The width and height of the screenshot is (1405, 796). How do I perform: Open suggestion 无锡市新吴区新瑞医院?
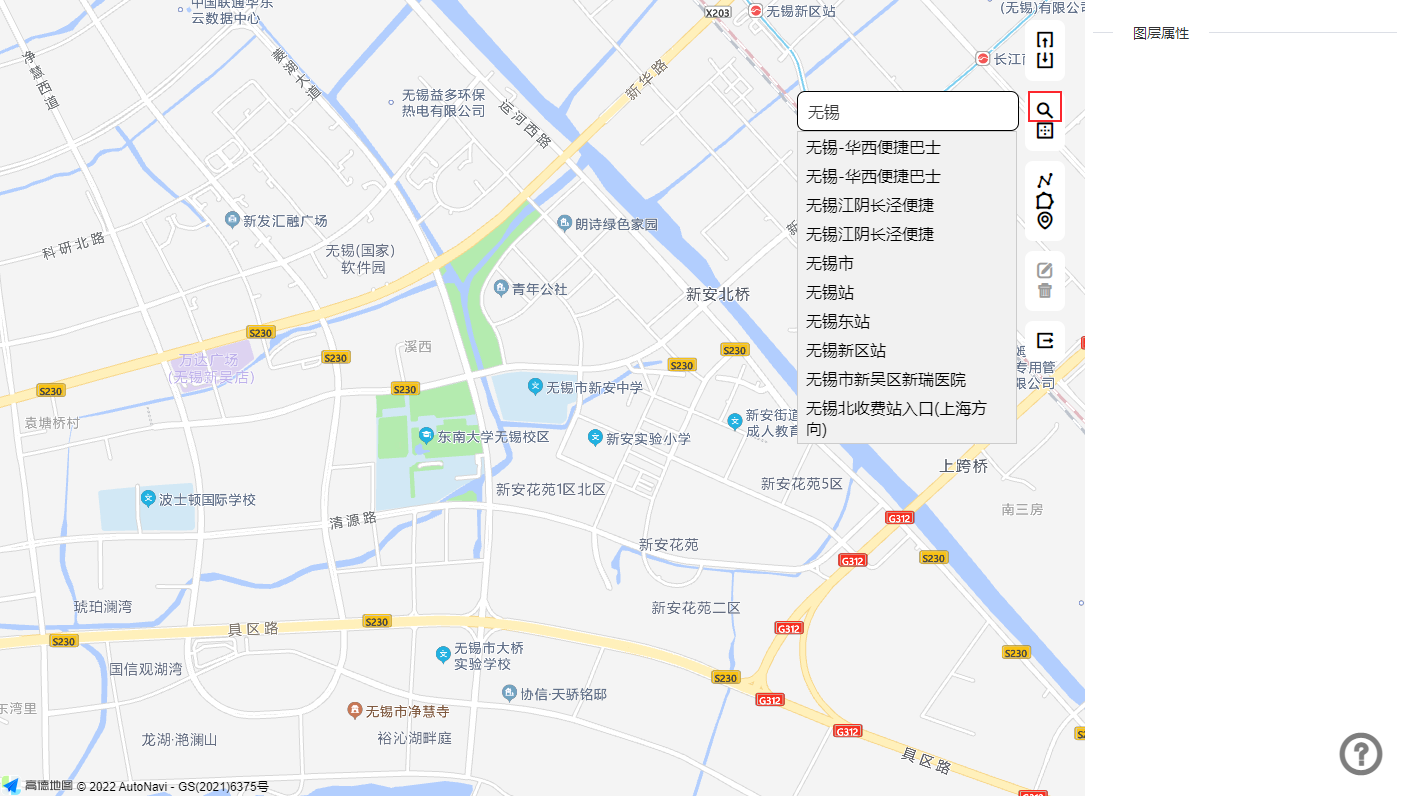(x=886, y=379)
